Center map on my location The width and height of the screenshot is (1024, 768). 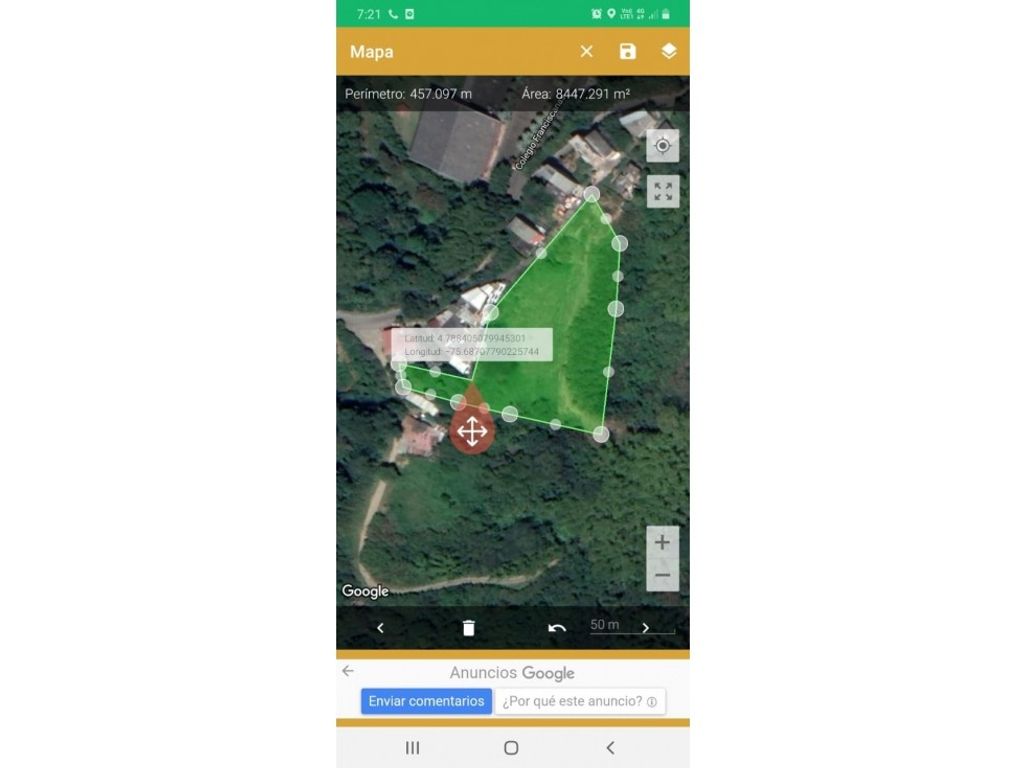click(x=662, y=146)
